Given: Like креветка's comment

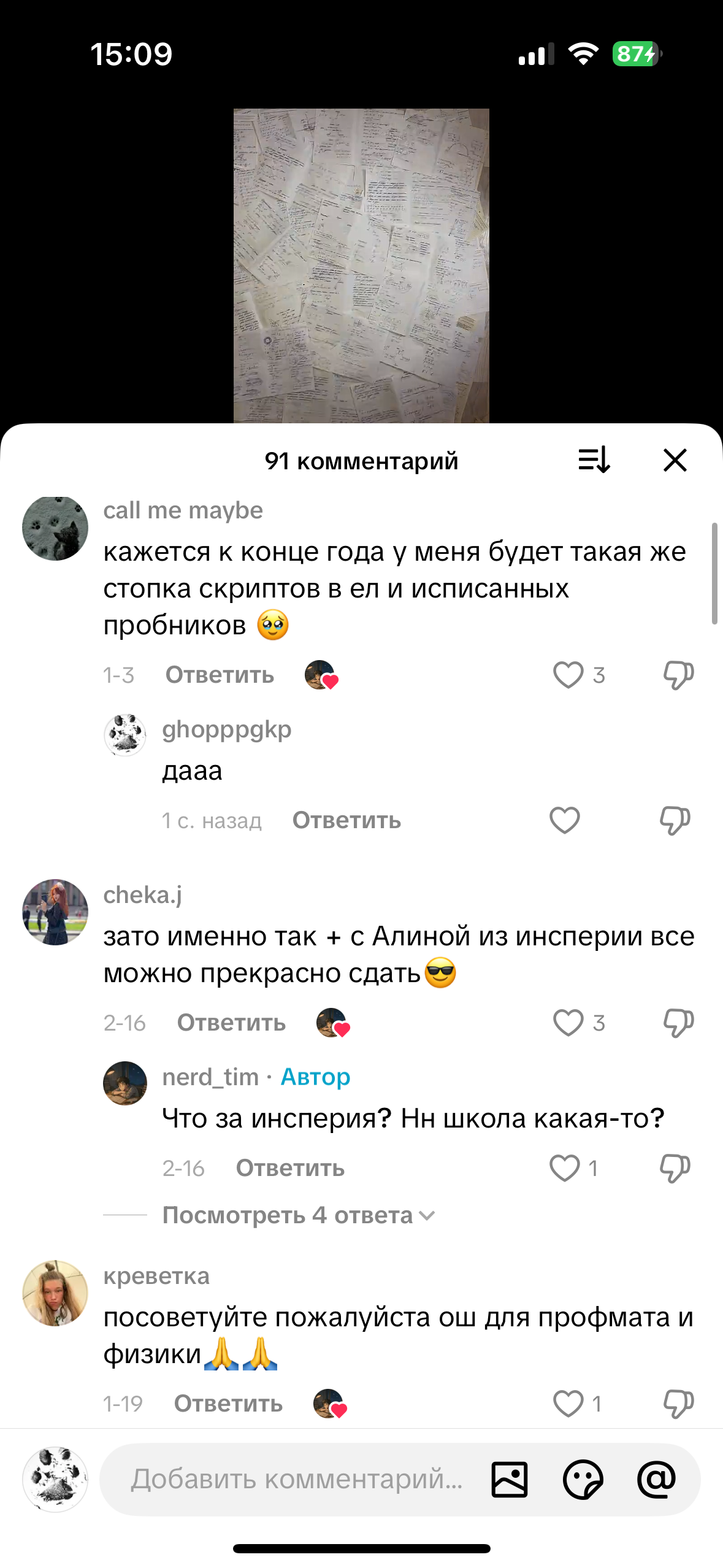Looking at the screenshot, I should [568, 1404].
